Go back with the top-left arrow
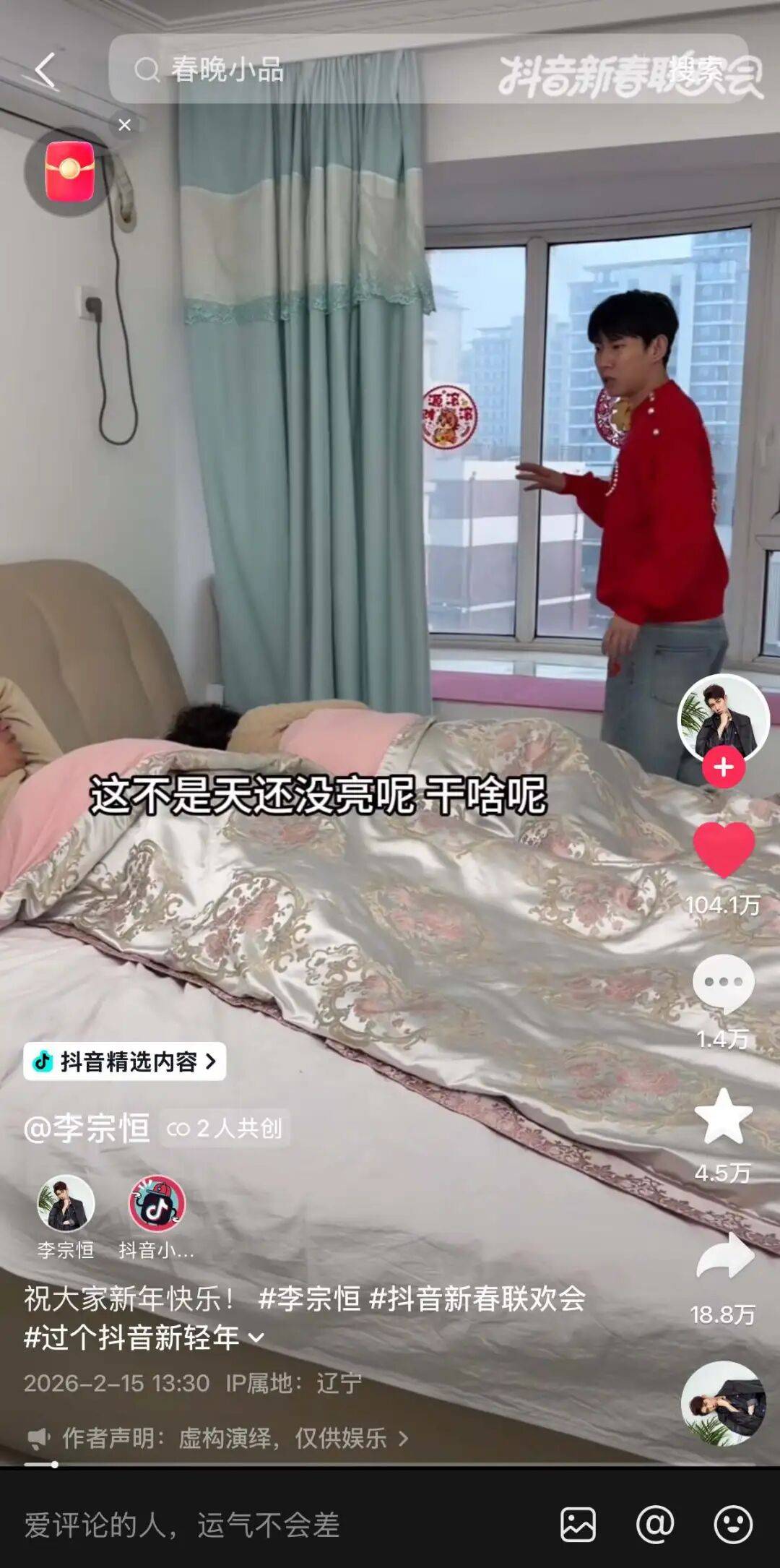This screenshot has width=780, height=1568. click(x=45, y=71)
